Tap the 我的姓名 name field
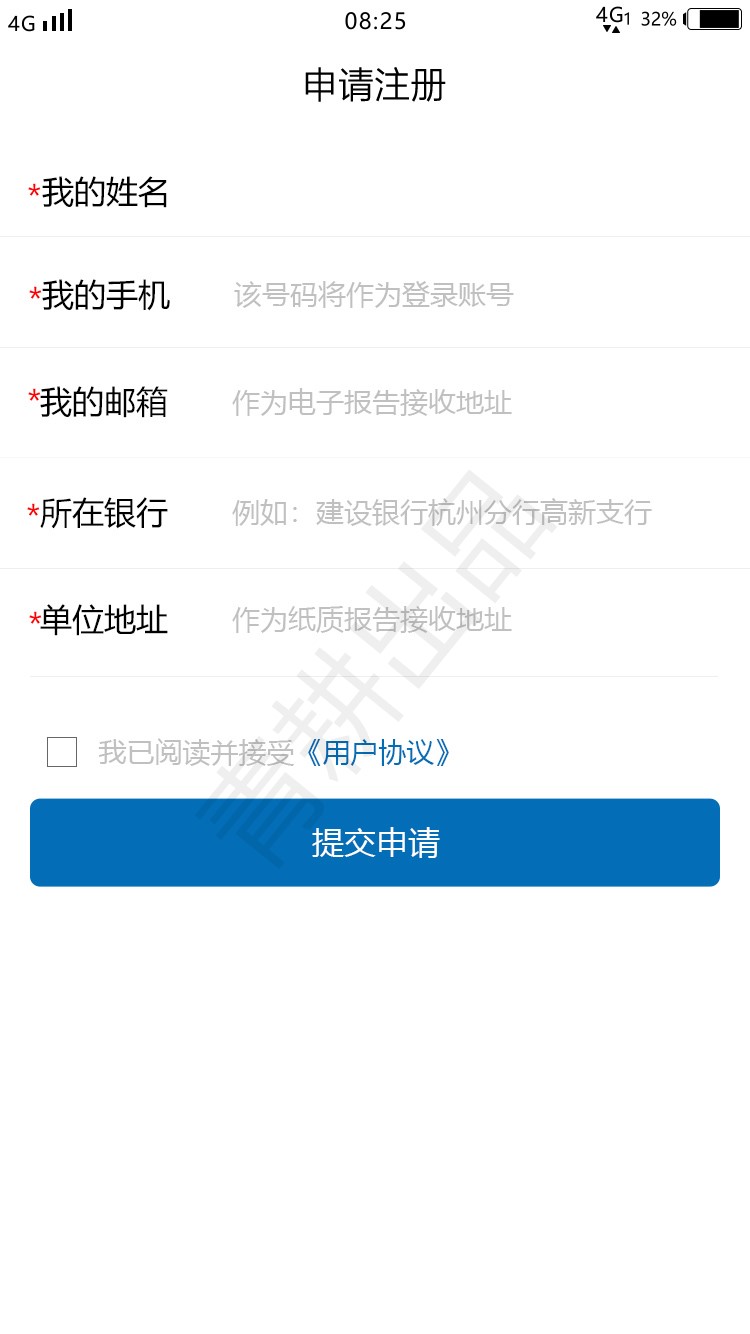The image size is (750, 1334). point(375,192)
